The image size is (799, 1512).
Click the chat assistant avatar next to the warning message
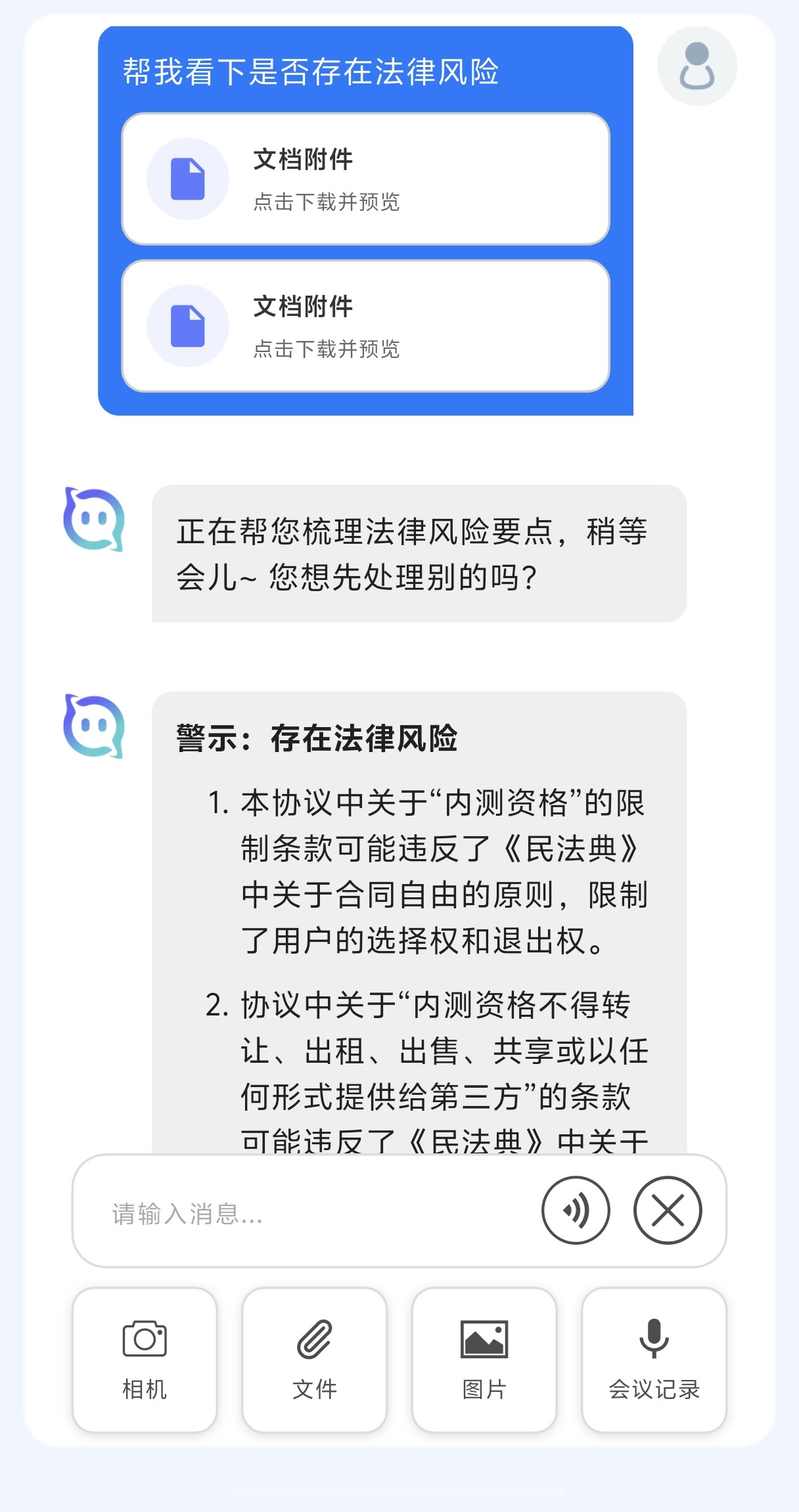[x=94, y=730]
